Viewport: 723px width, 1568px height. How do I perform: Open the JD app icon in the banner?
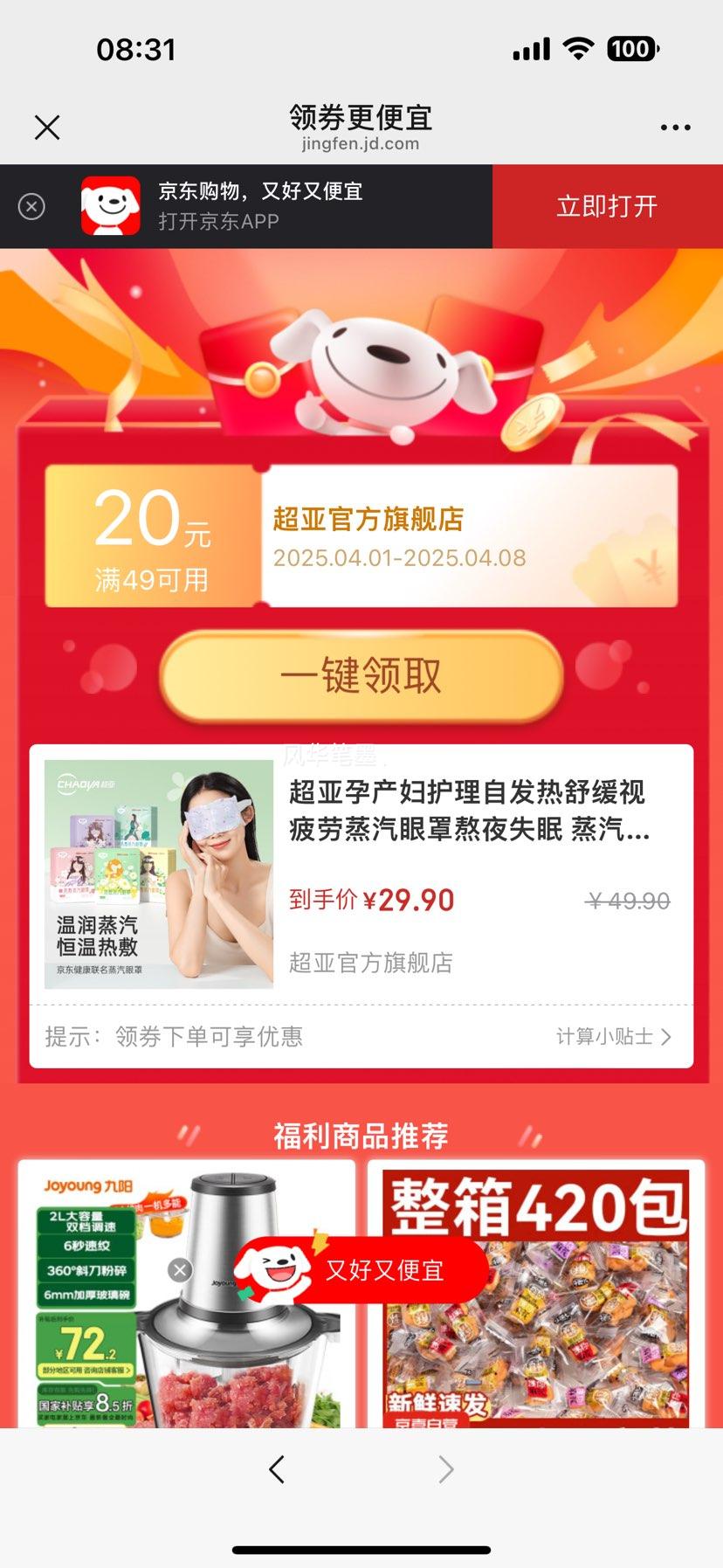coord(109,207)
